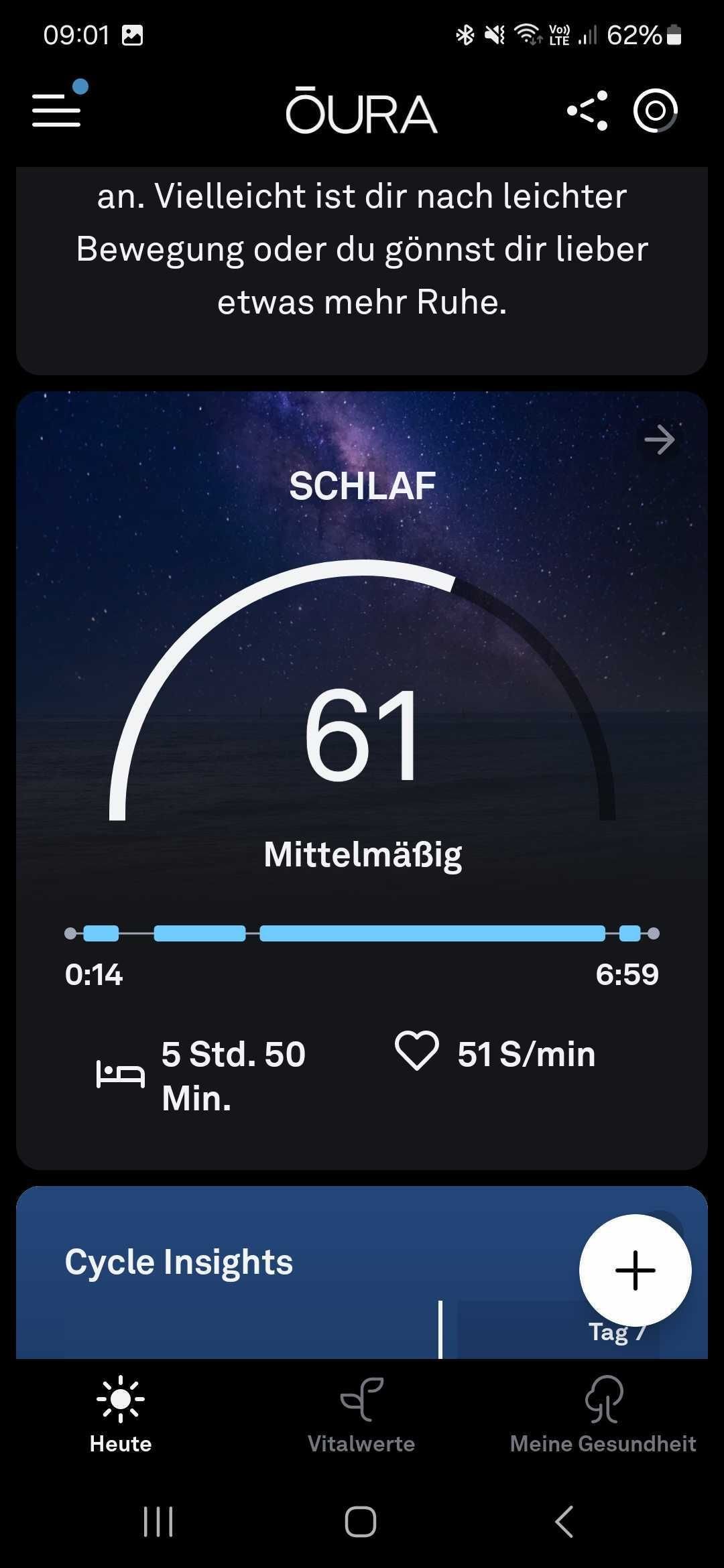Open sleep details with the arrow
The height and width of the screenshot is (1568, 724).
pyautogui.click(x=659, y=440)
